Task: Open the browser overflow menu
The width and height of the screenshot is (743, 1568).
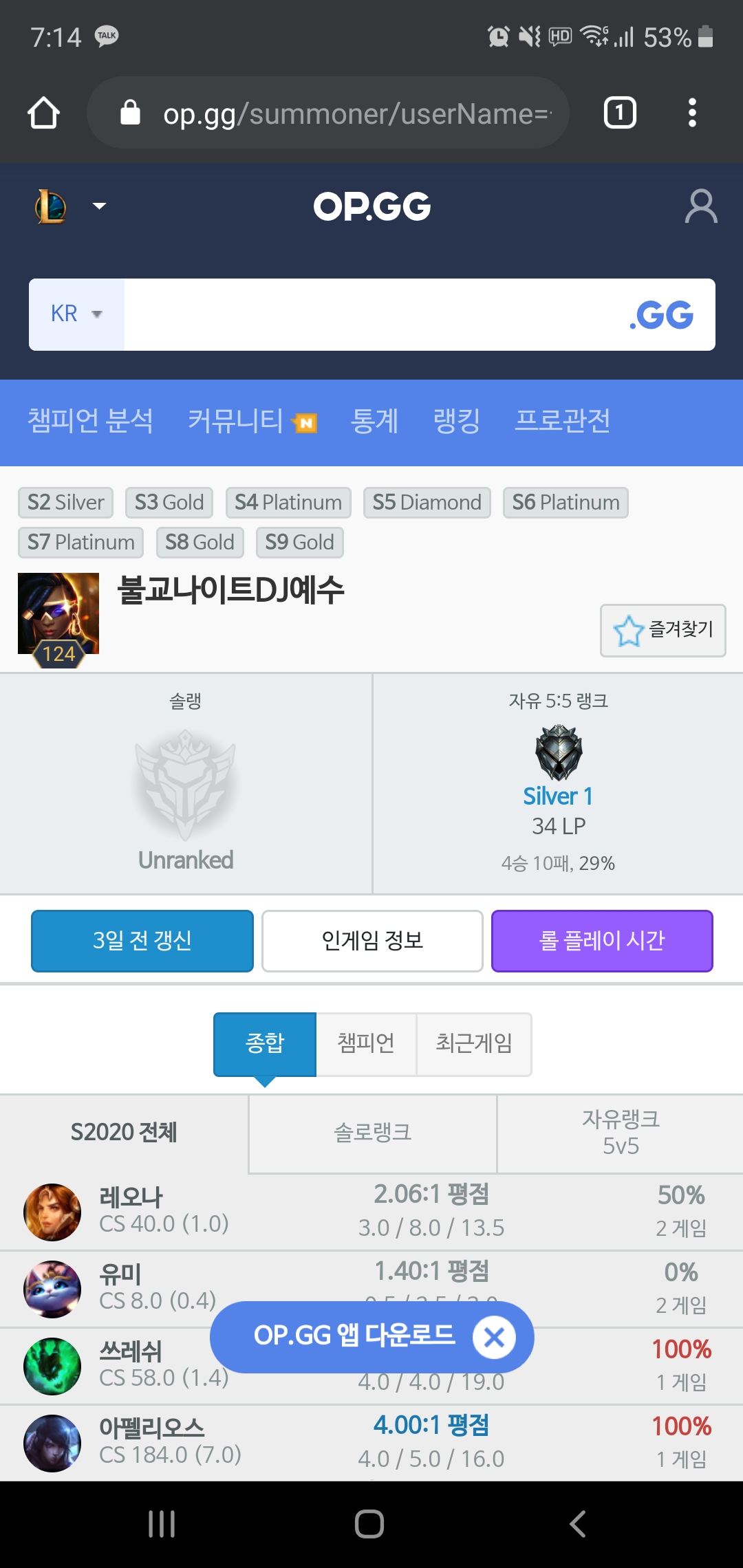Action: click(x=692, y=113)
